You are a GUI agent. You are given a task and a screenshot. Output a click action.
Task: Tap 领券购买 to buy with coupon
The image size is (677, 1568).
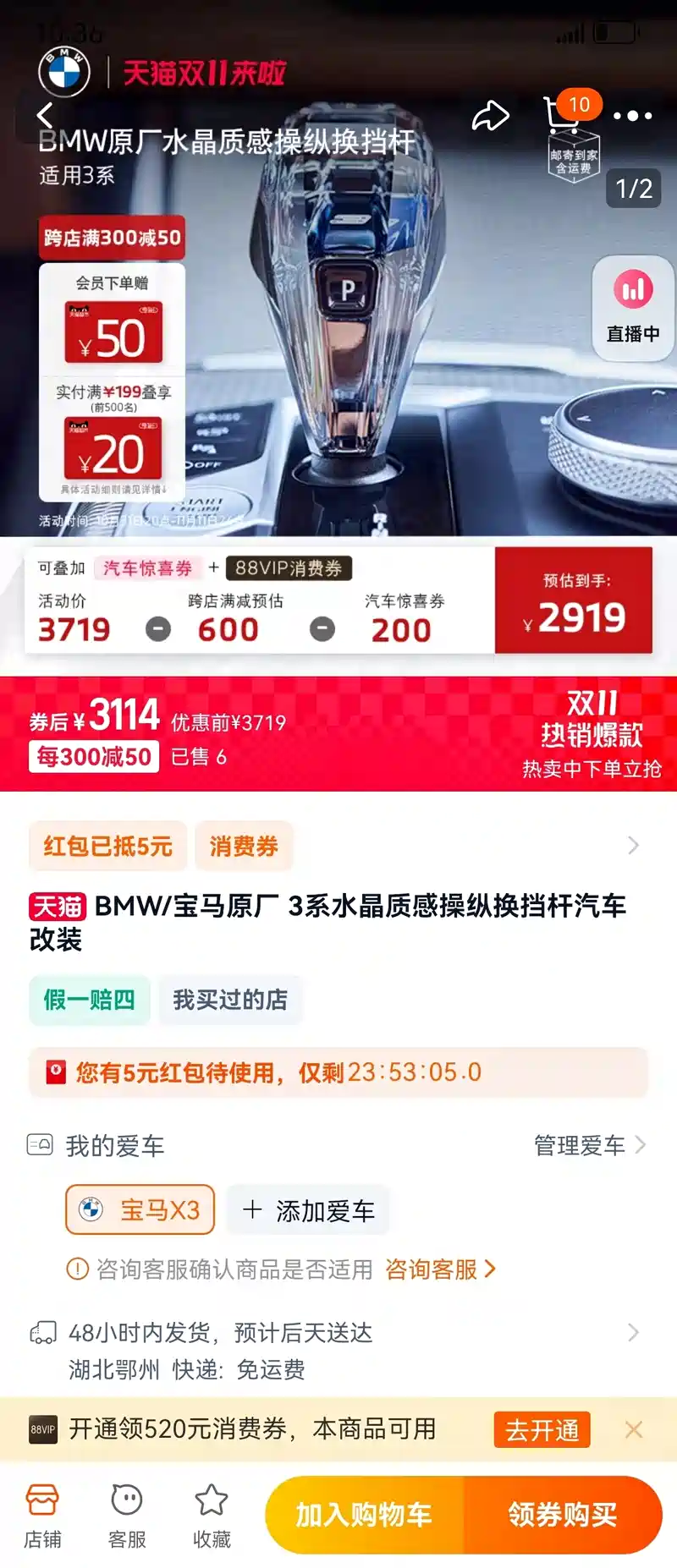pos(563,1514)
